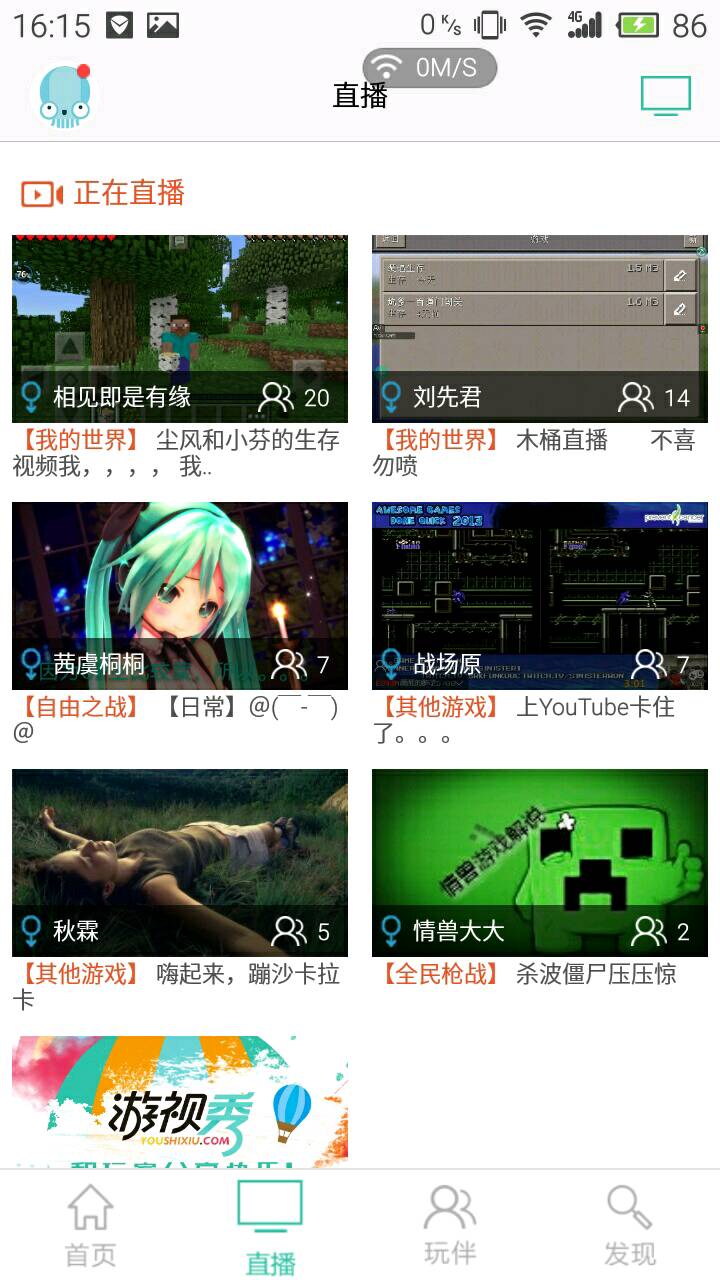This screenshot has height=1280, width=720.
Task: Switch to the 发现 tab
Action: (630, 1226)
